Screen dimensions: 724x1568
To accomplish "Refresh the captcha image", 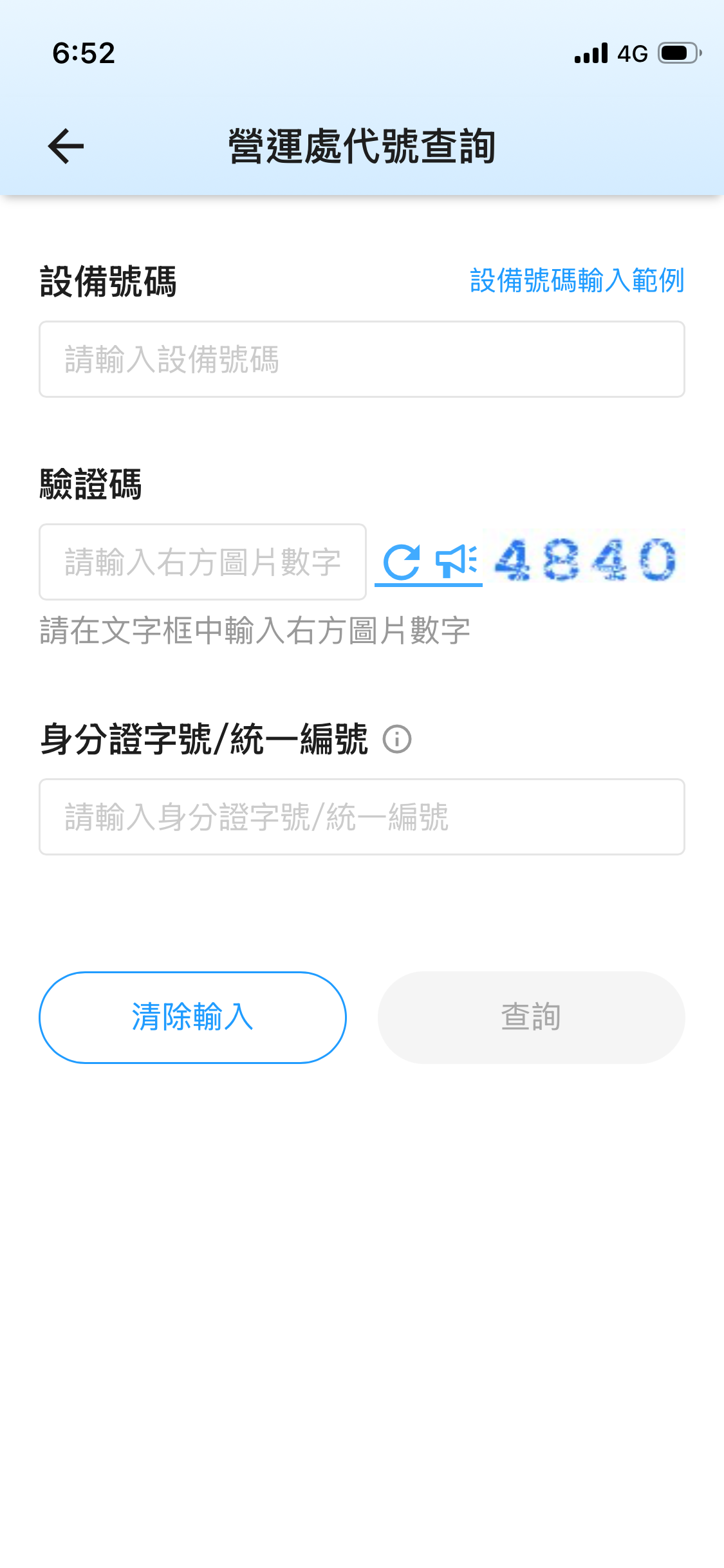I will coord(402,562).
